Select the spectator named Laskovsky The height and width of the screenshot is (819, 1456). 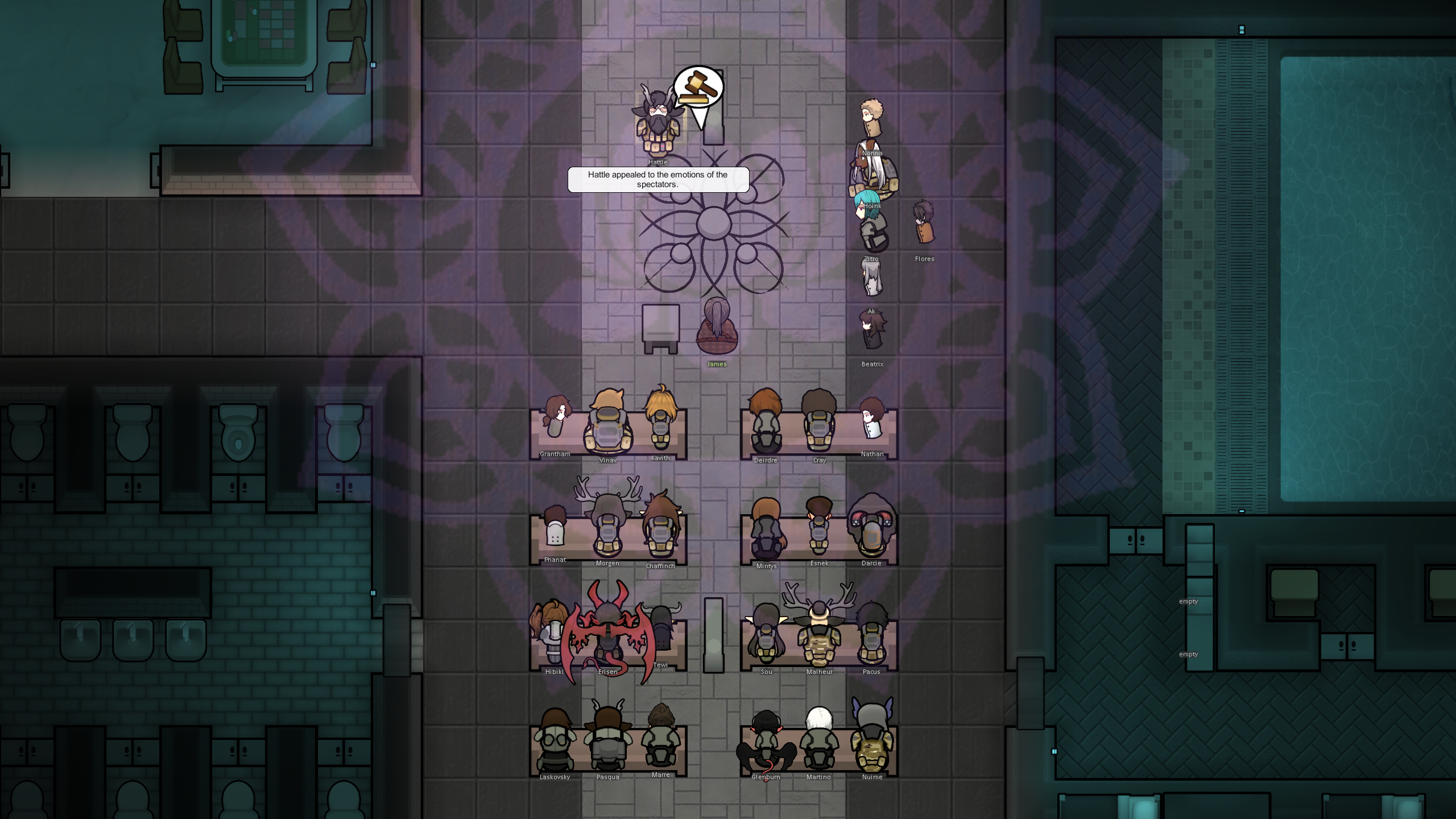pos(555,739)
